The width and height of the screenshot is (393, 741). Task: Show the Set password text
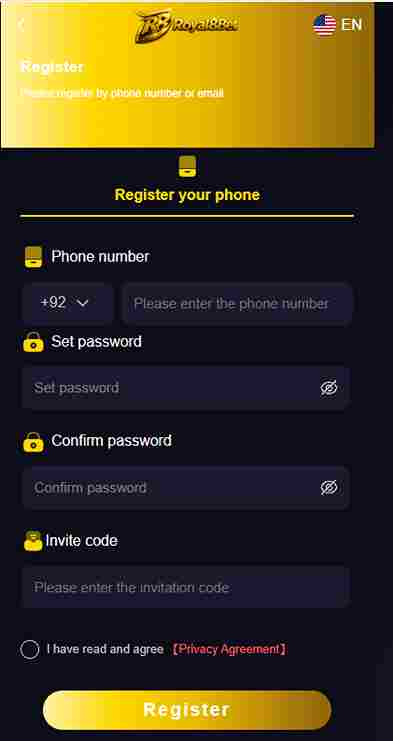click(329, 388)
